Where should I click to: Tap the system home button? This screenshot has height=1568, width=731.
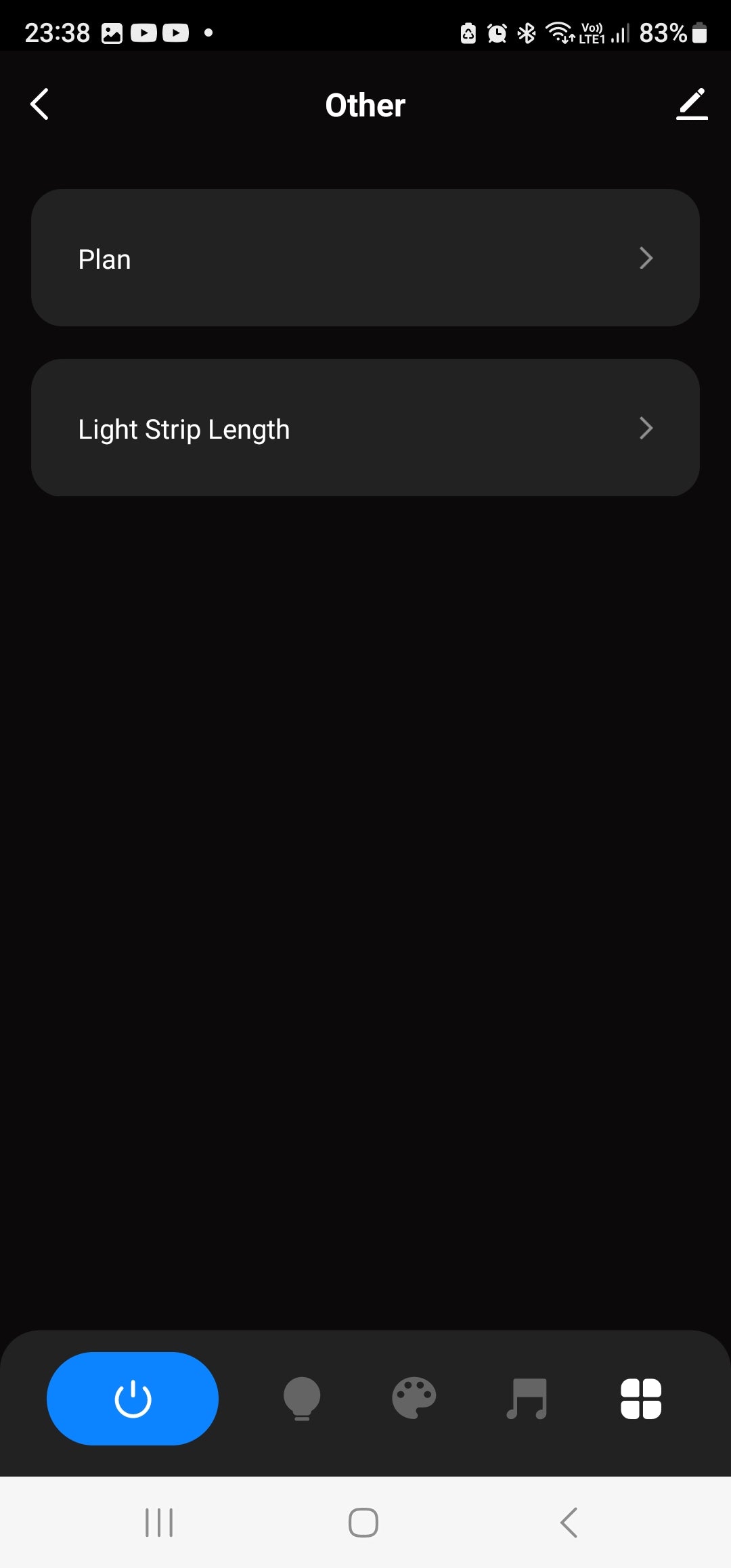tap(363, 1523)
